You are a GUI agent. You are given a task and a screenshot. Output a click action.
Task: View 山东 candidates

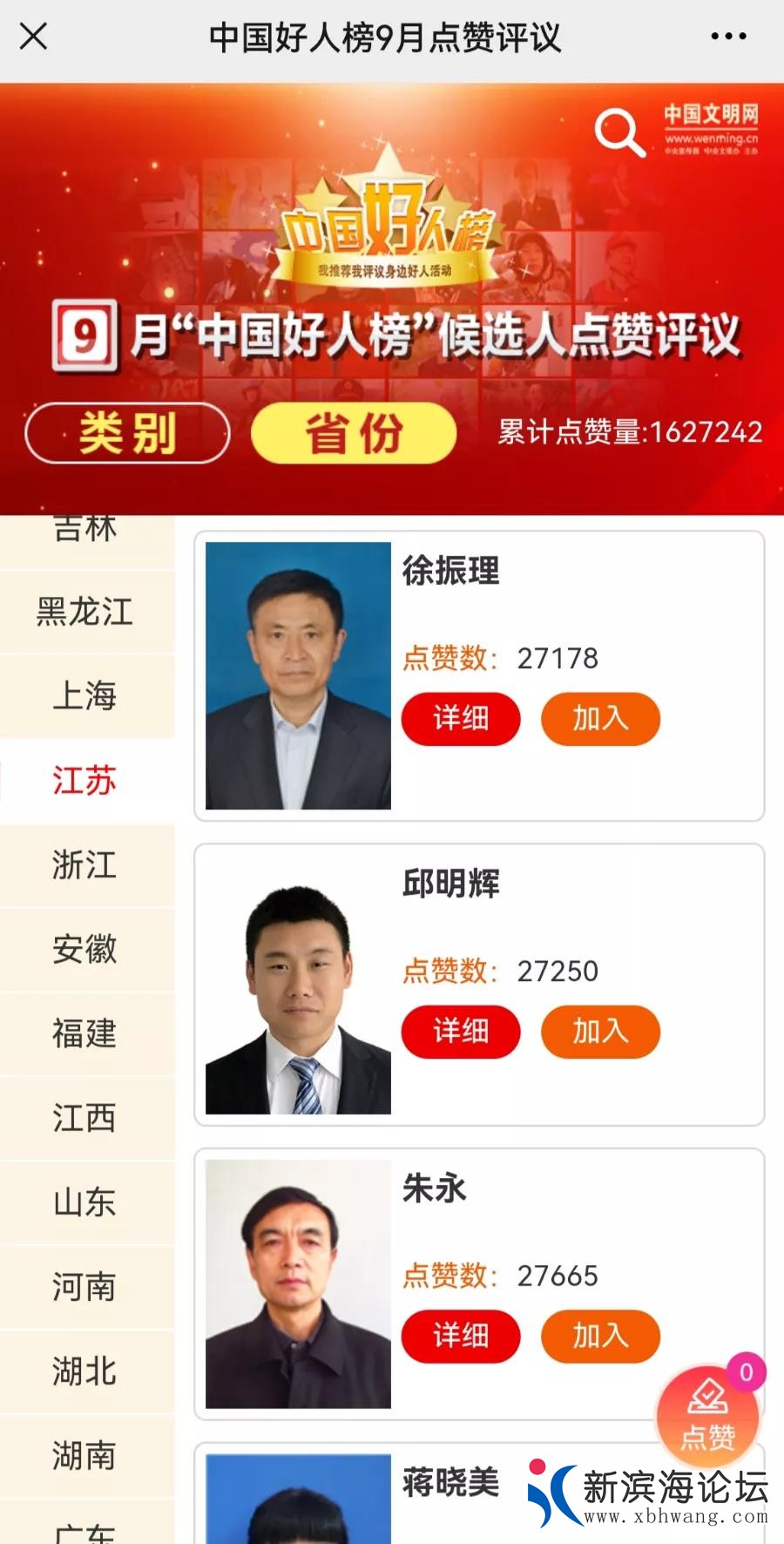[x=85, y=1202]
